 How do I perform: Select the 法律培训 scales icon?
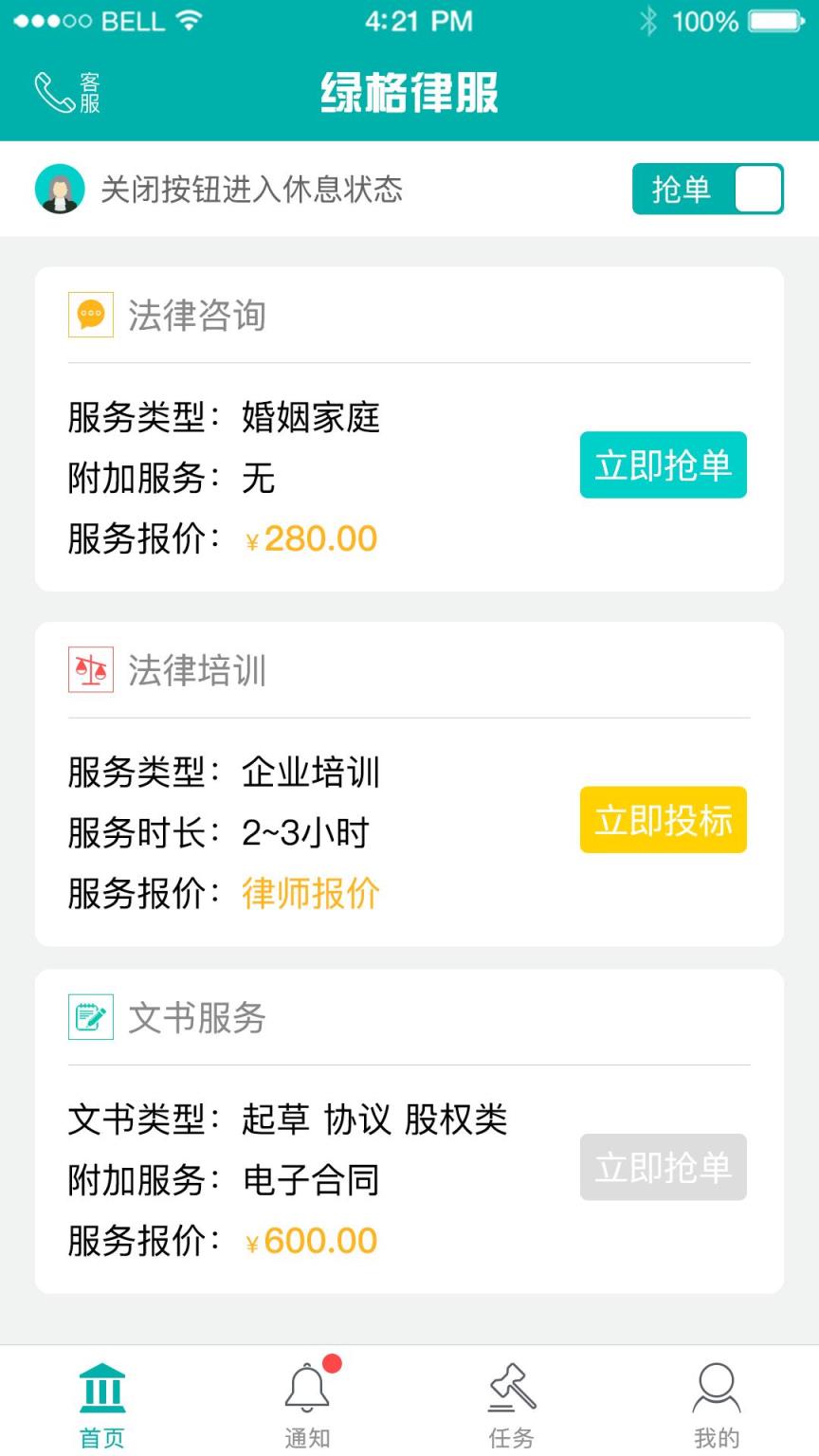coord(89,669)
